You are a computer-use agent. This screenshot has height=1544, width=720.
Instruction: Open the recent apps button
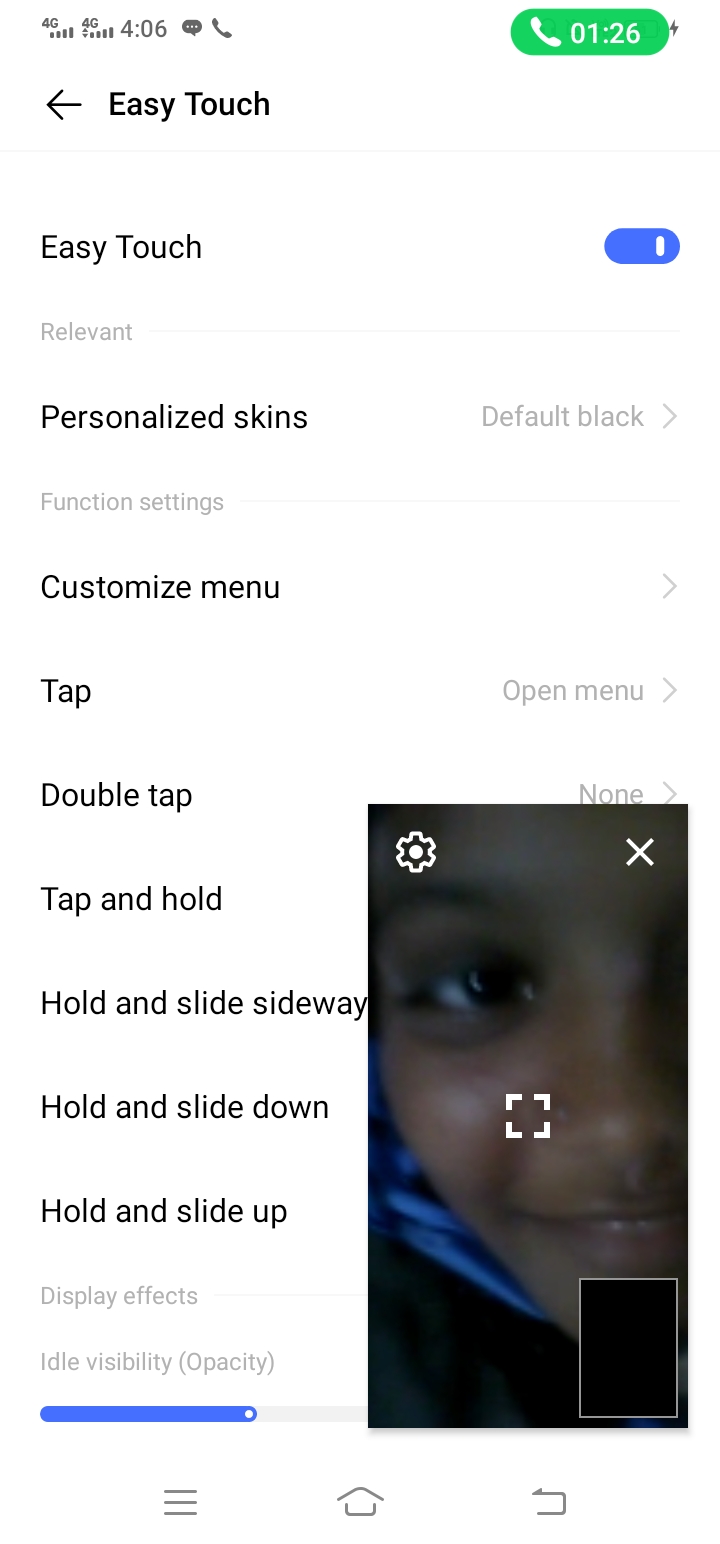pos(180,1502)
